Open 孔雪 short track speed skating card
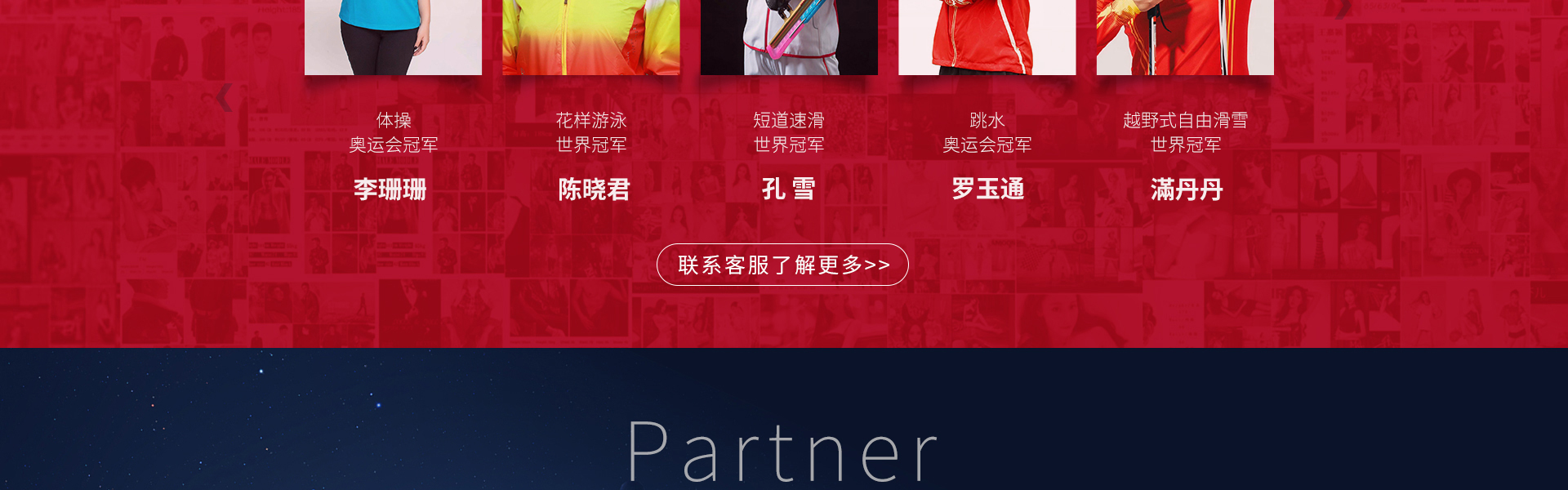The width and height of the screenshot is (1568, 490). click(789, 37)
